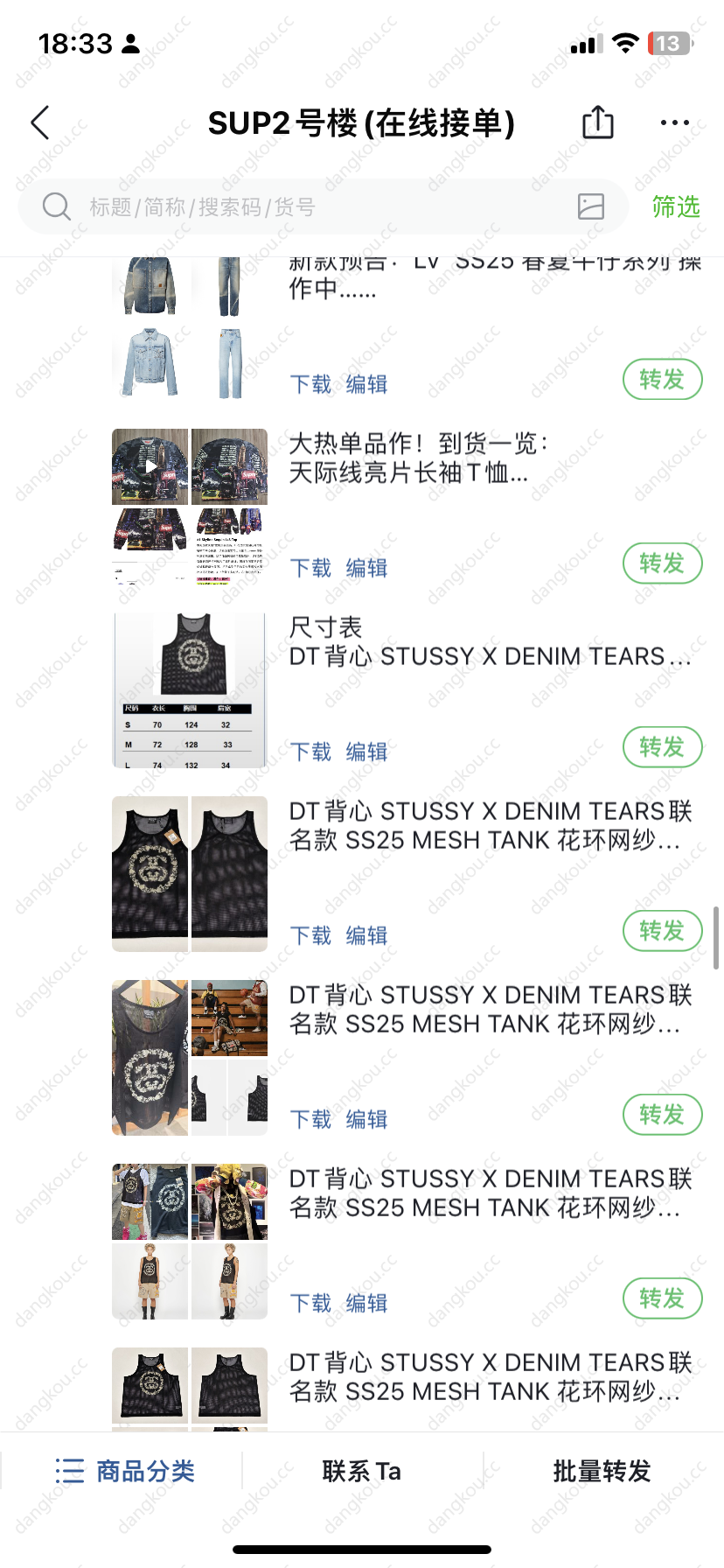Go back using the top-left arrow

tap(41, 123)
